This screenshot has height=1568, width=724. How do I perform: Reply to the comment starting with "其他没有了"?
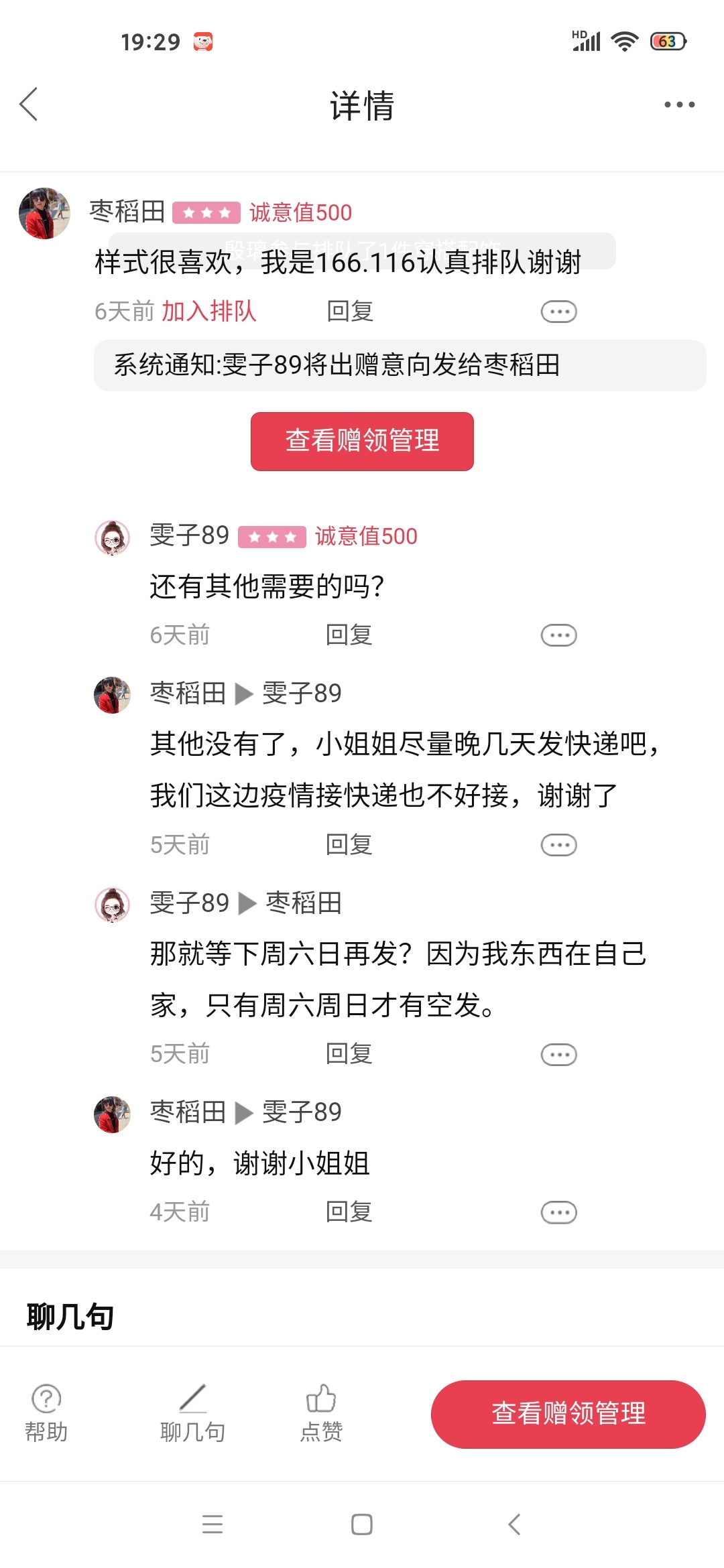click(349, 844)
